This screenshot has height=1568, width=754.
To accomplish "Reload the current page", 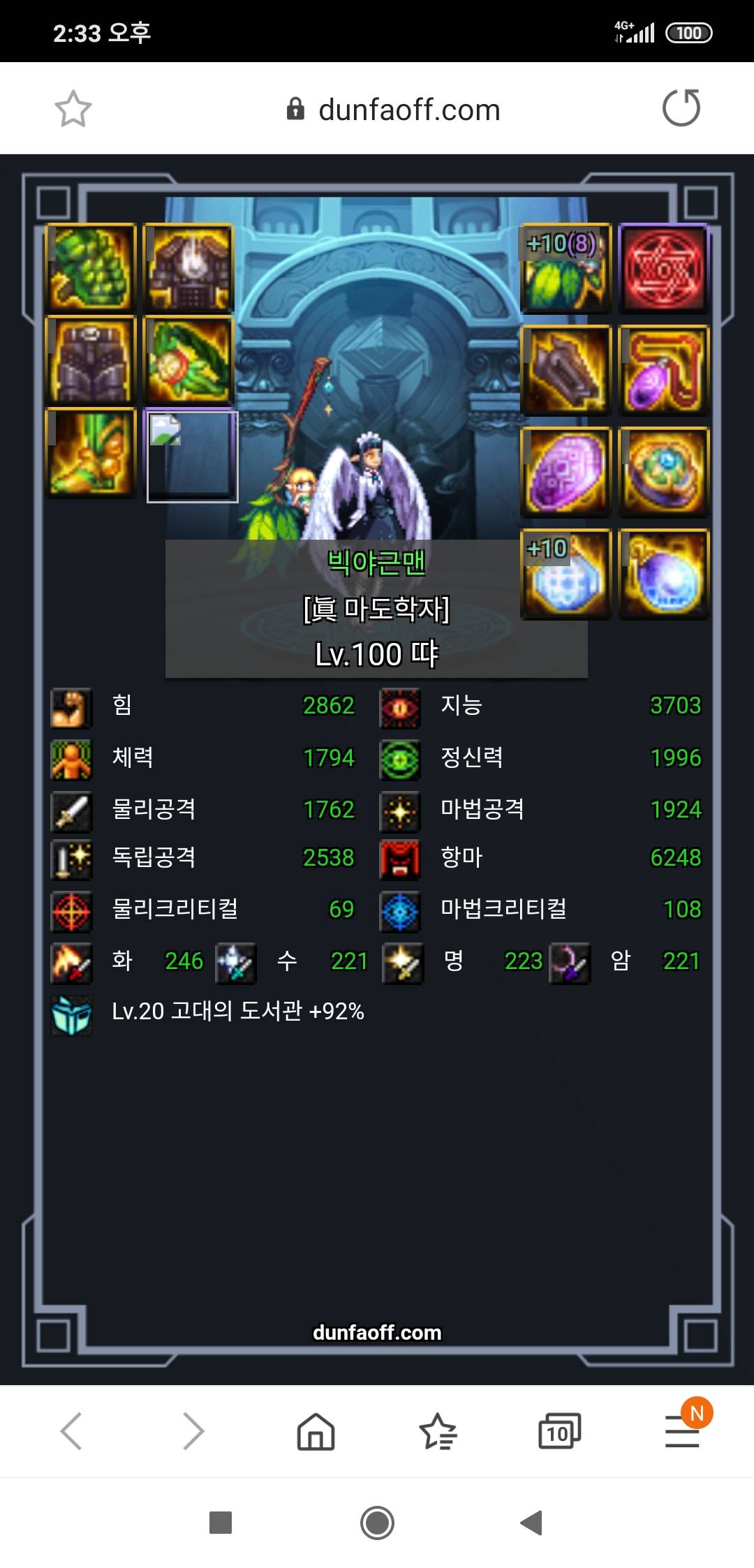I will (x=681, y=108).
